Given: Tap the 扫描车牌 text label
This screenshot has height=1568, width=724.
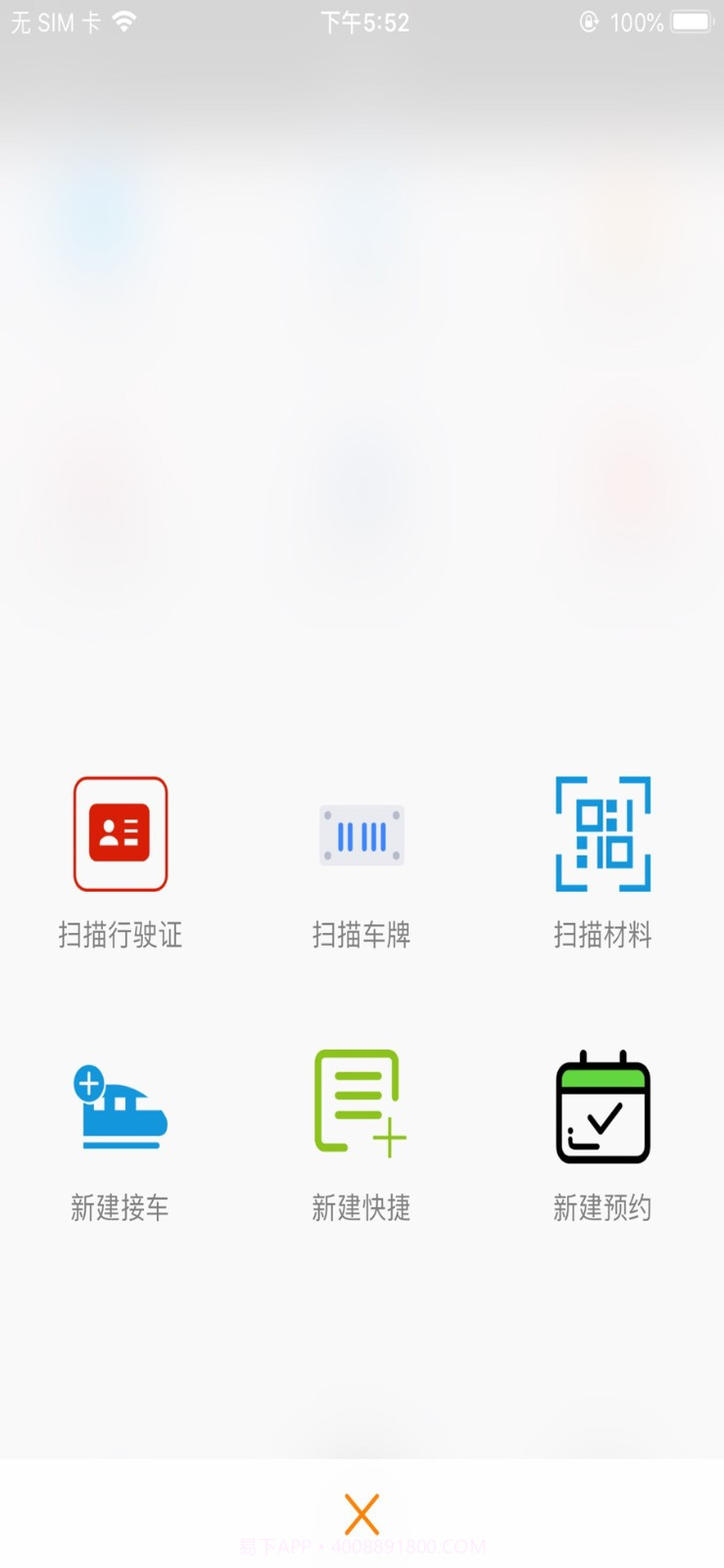Looking at the screenshot, I should (362, 936).
